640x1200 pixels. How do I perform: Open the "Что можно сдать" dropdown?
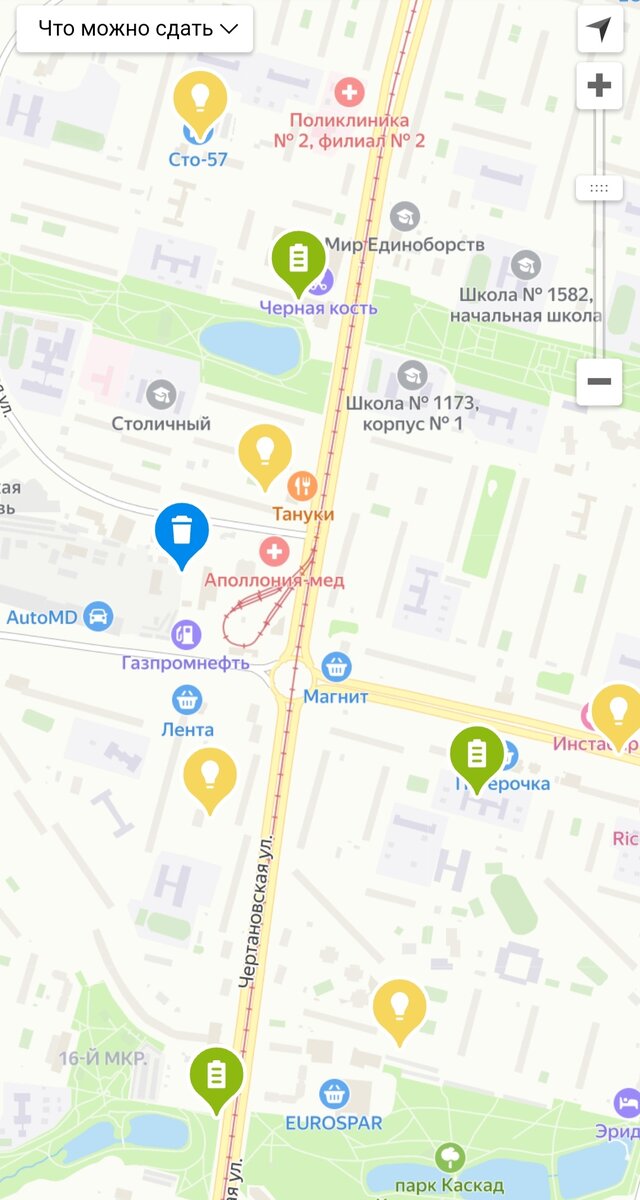point(134,29)
